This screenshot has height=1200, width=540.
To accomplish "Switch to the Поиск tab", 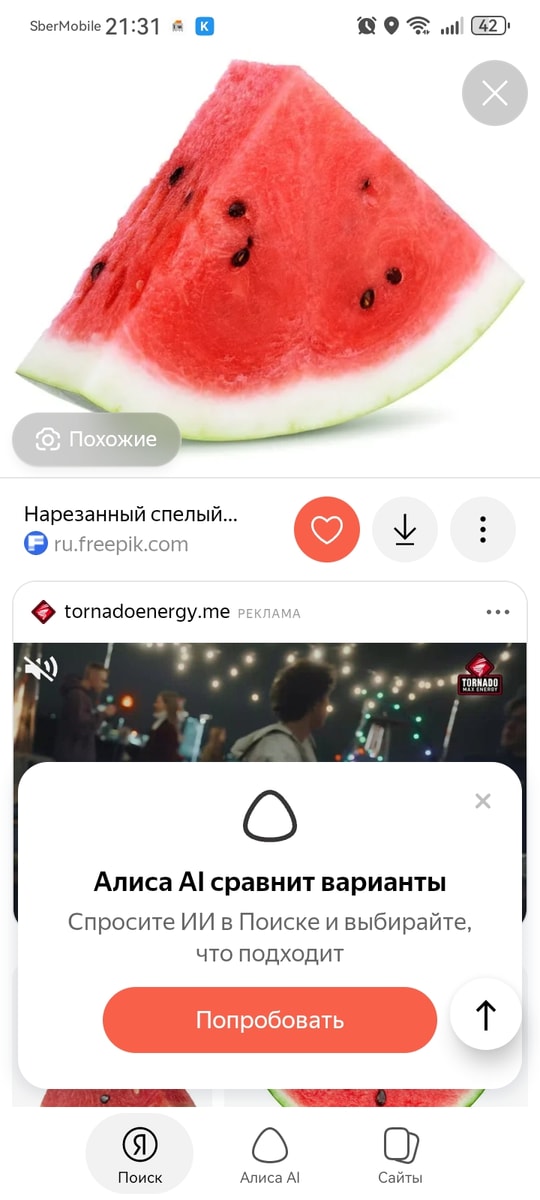I will pos(139,1155).
